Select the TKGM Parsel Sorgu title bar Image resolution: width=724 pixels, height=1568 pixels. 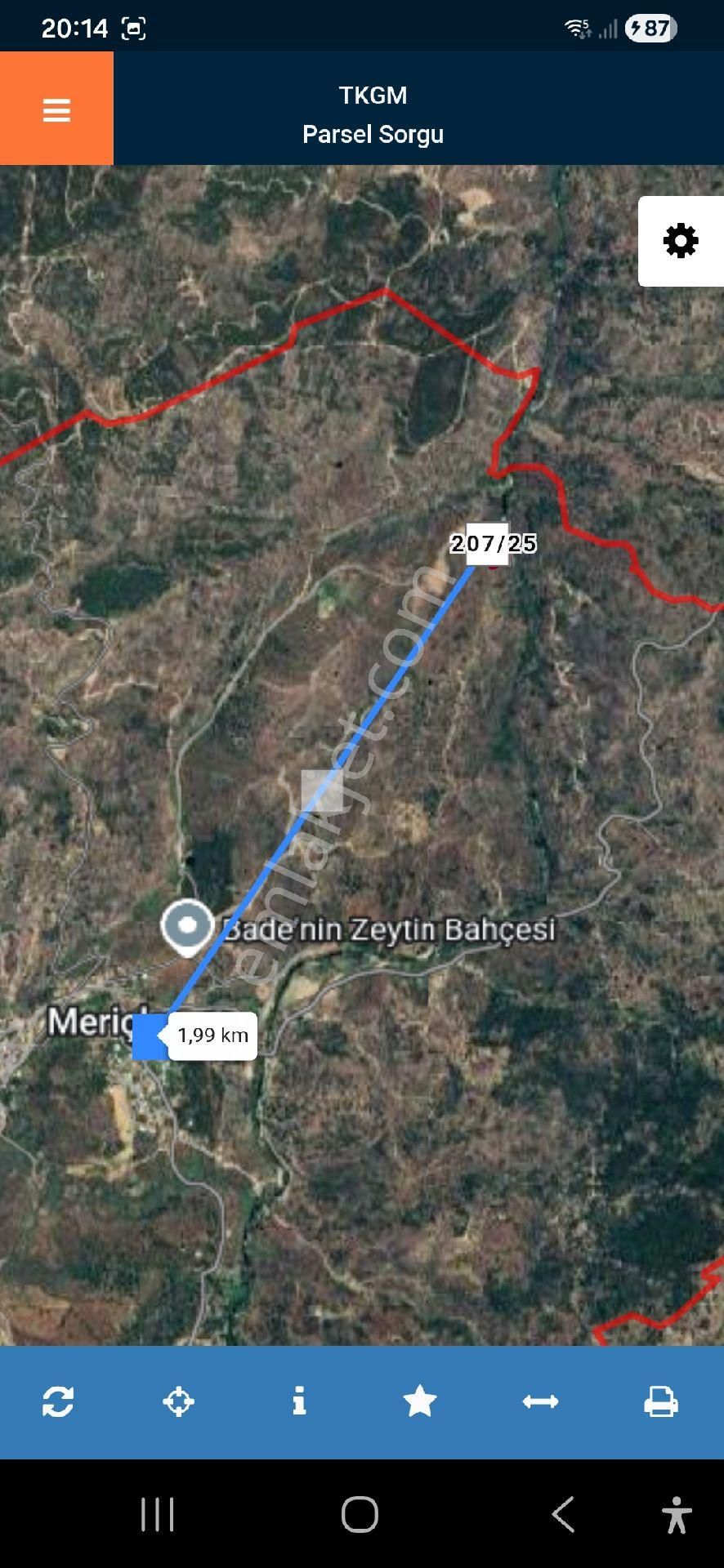click(x=373, y=114)
